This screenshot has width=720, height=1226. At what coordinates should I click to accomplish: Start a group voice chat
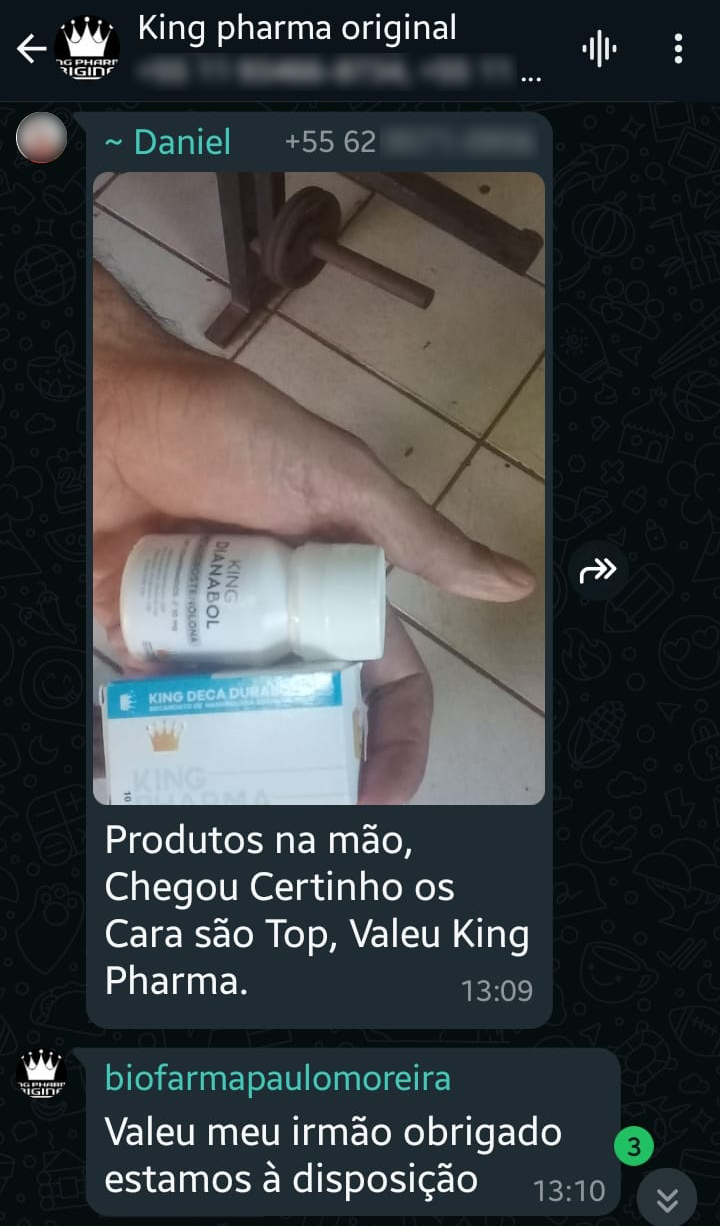(x=599, y=49)
